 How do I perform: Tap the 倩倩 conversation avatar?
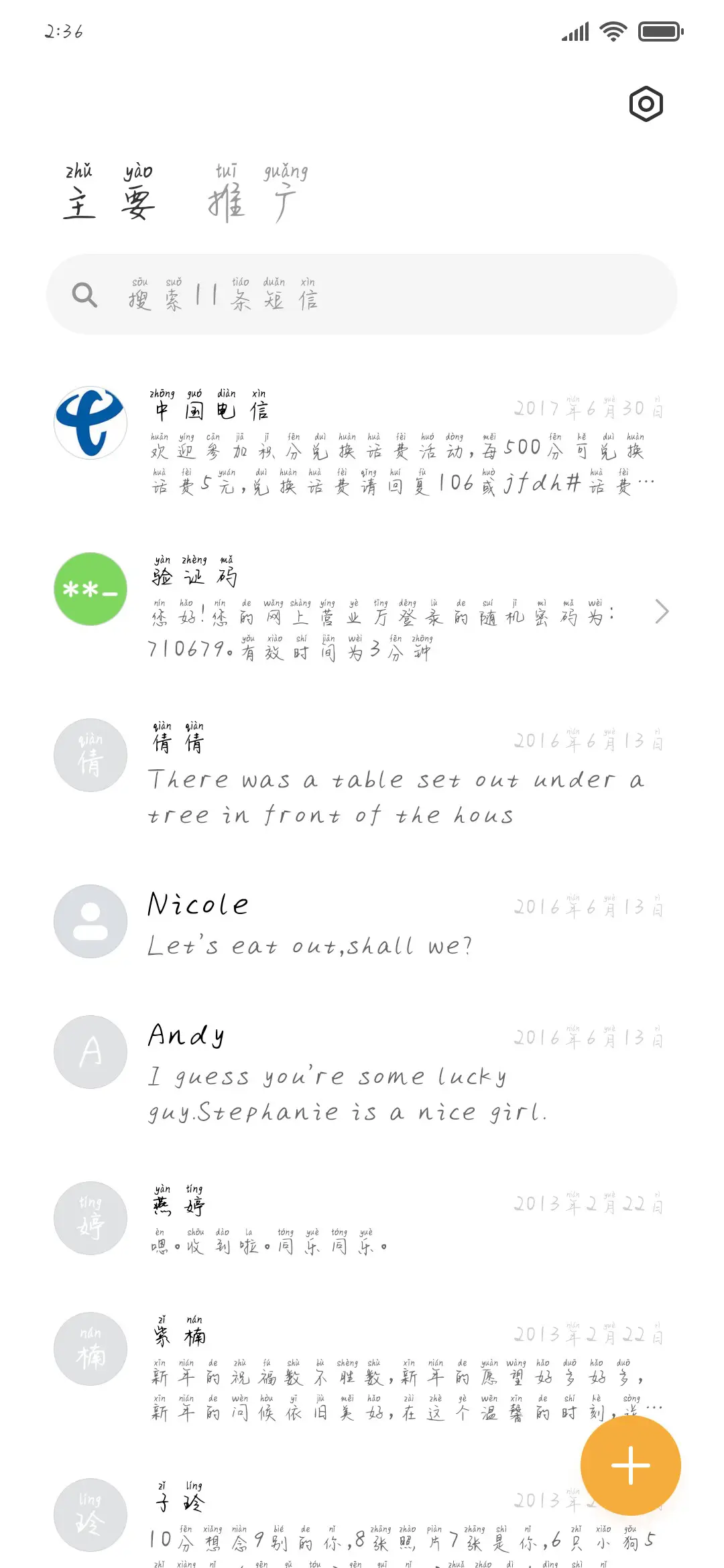(90, 755)
